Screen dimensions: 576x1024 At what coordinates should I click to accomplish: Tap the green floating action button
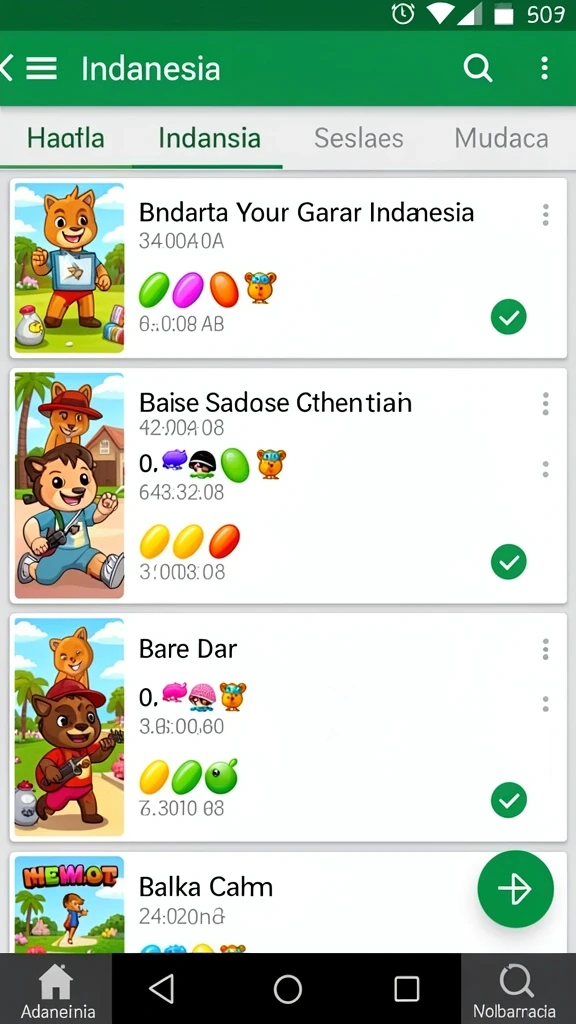pyautogui.click(x=515, y=889)
